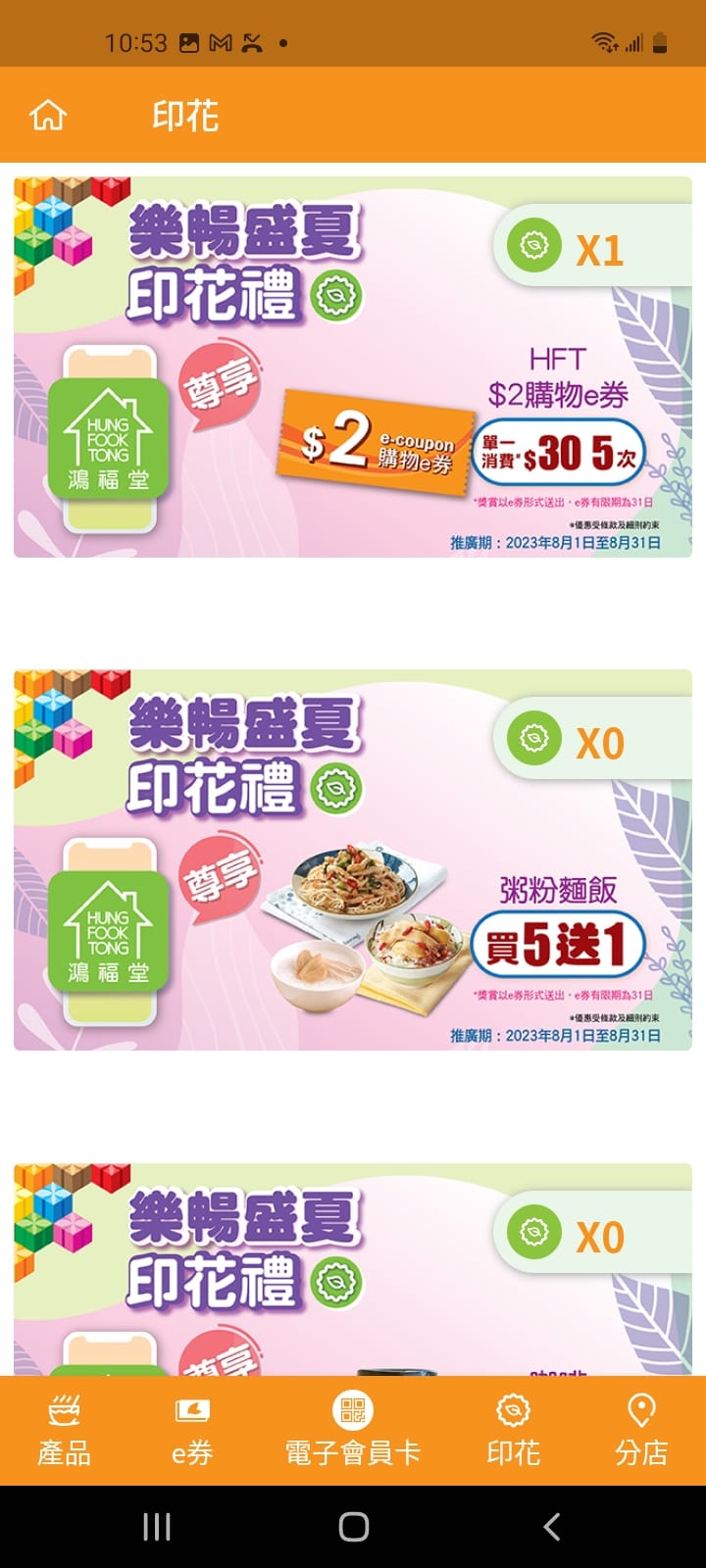706x1568 pixels.
Task: Switch to the e券 tab
Action: [x=192, y=1431]
